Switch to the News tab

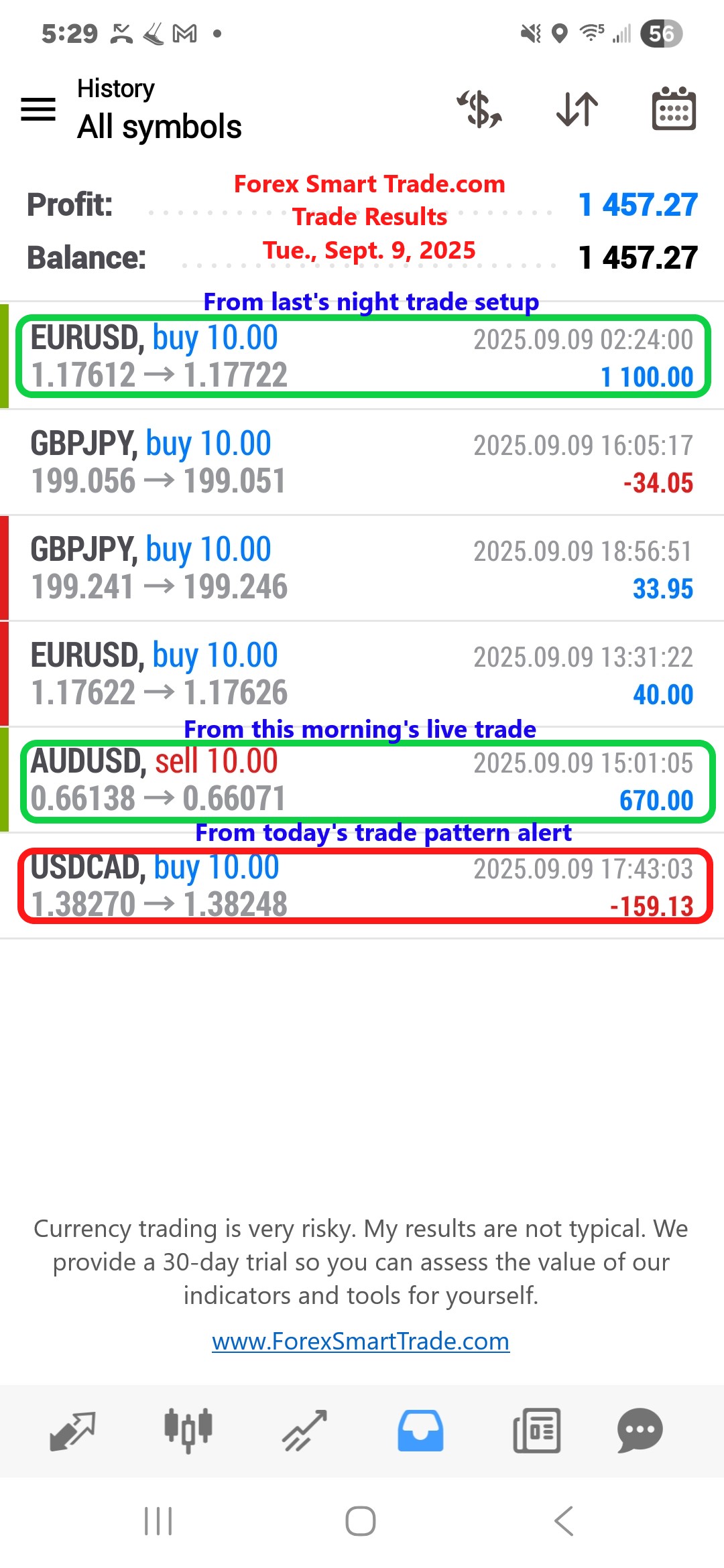pyautogui.click(x=536, y=1431)
